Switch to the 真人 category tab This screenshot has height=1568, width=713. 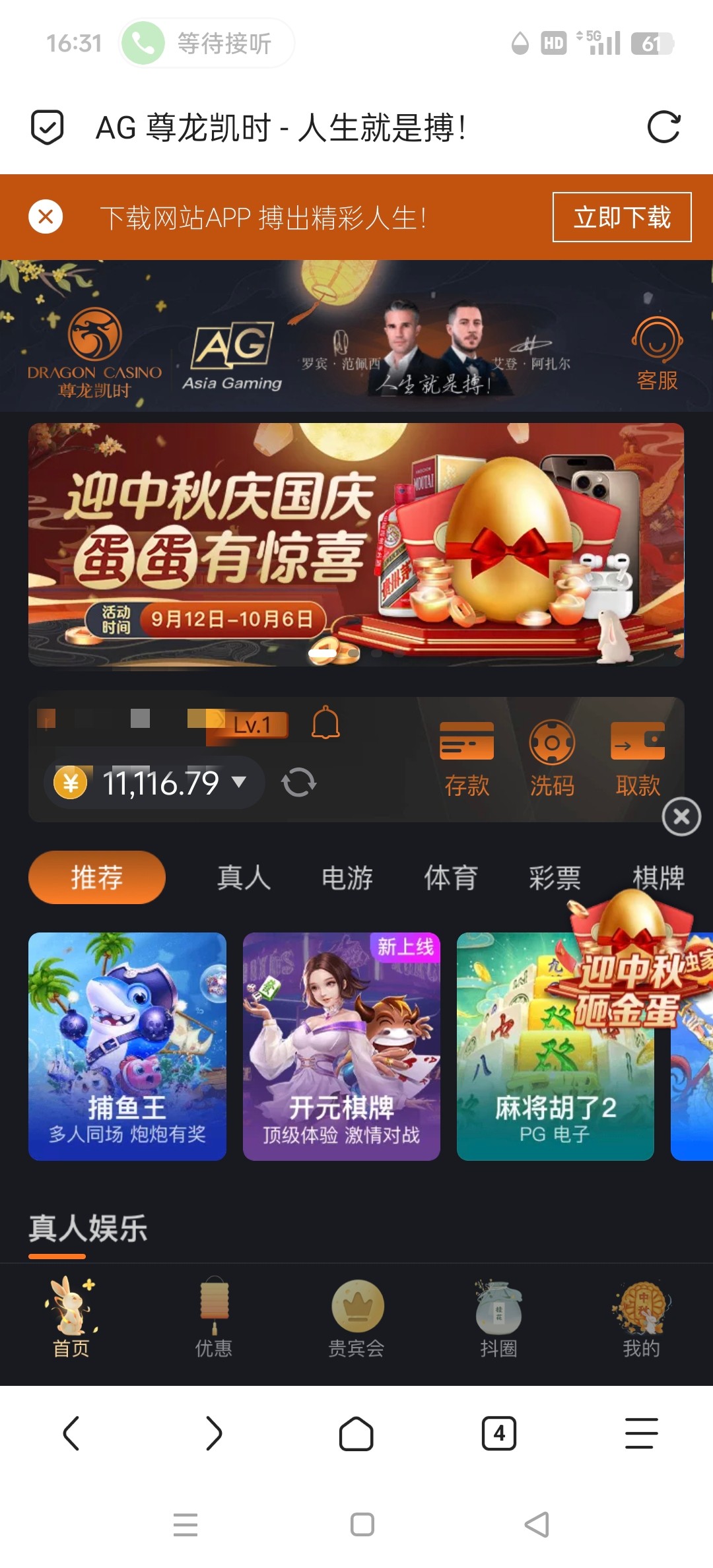tap(244, 878)
